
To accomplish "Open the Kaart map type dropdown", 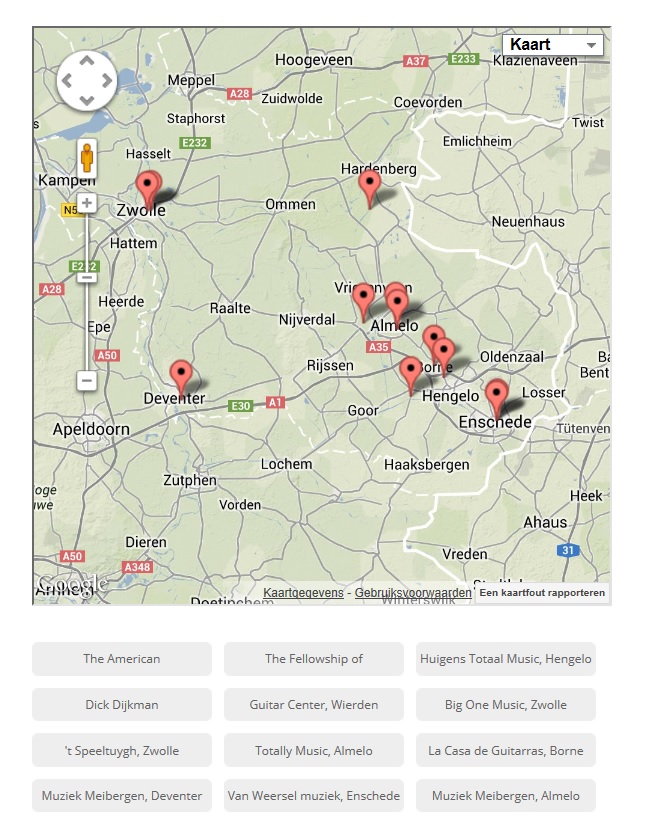I will click(553, 45).
